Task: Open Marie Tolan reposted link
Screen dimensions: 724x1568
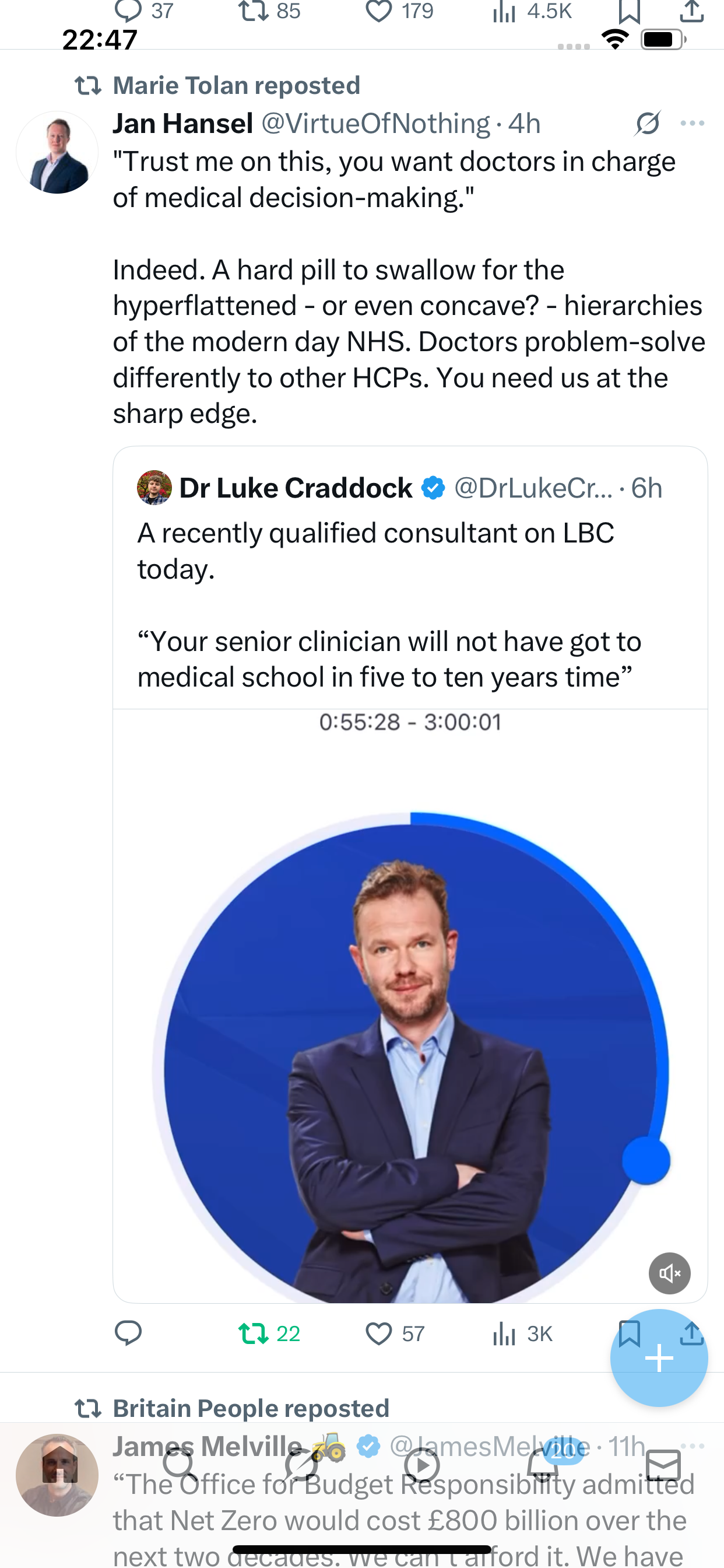Action: 237,85
